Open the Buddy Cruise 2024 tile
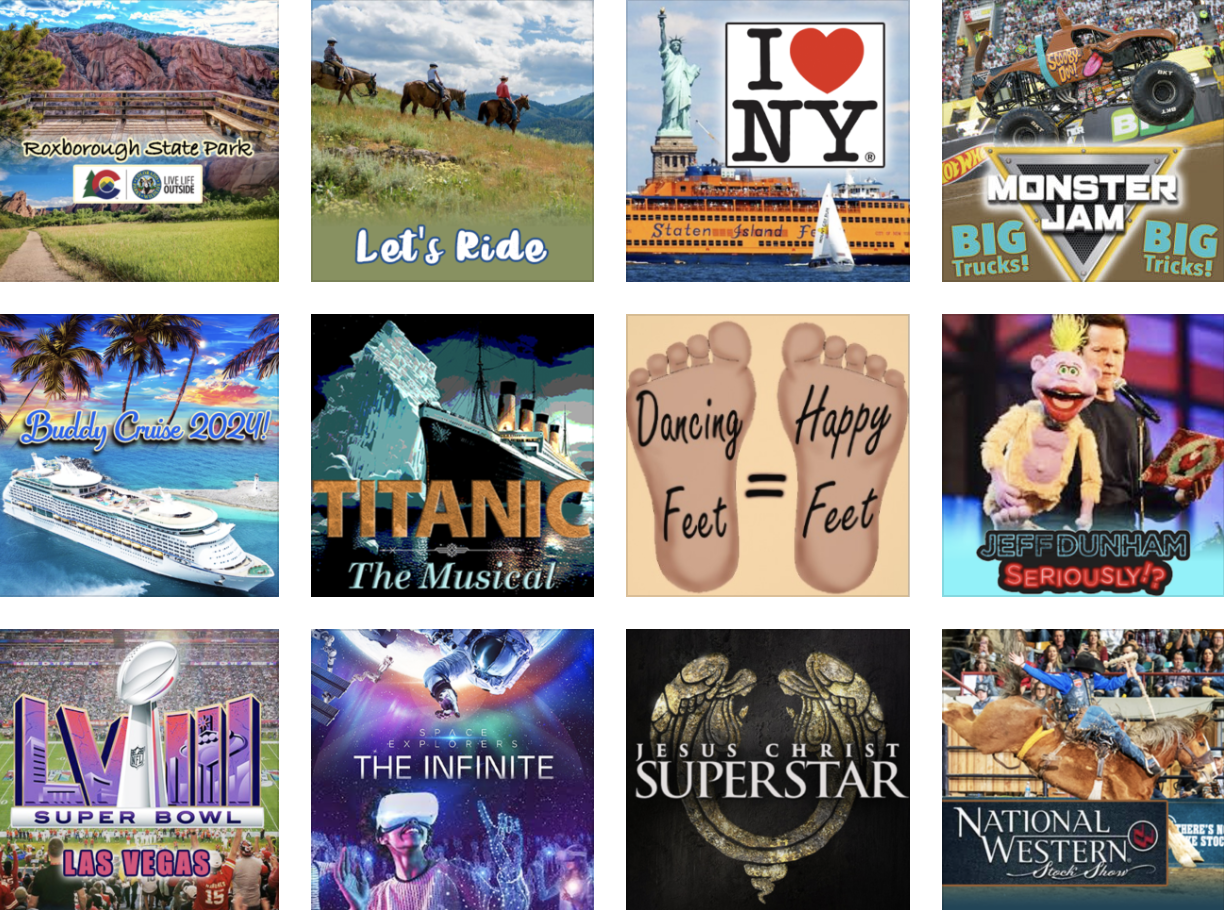 (139, 455)
